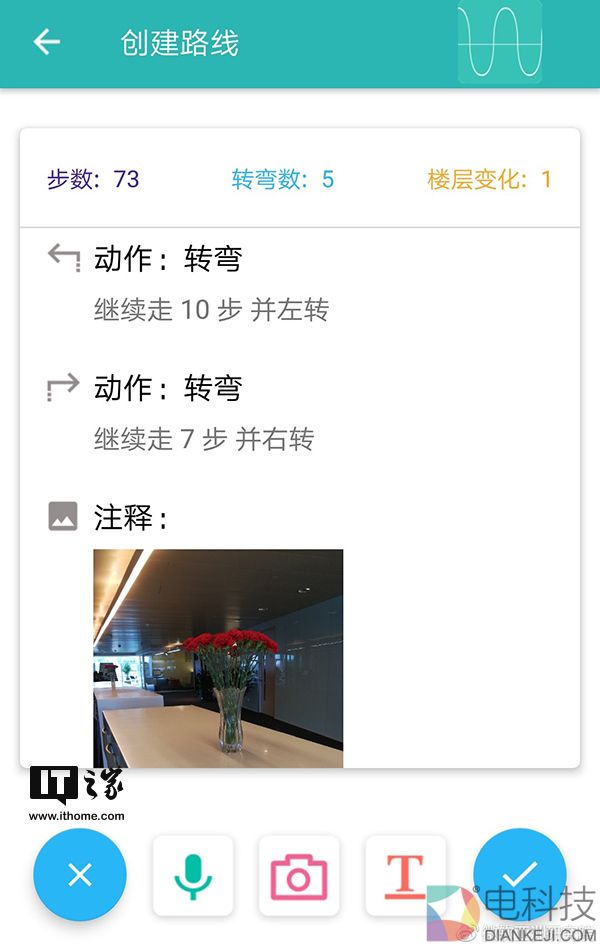Go back from the 创建路线 screen

(x=46, y=42)
